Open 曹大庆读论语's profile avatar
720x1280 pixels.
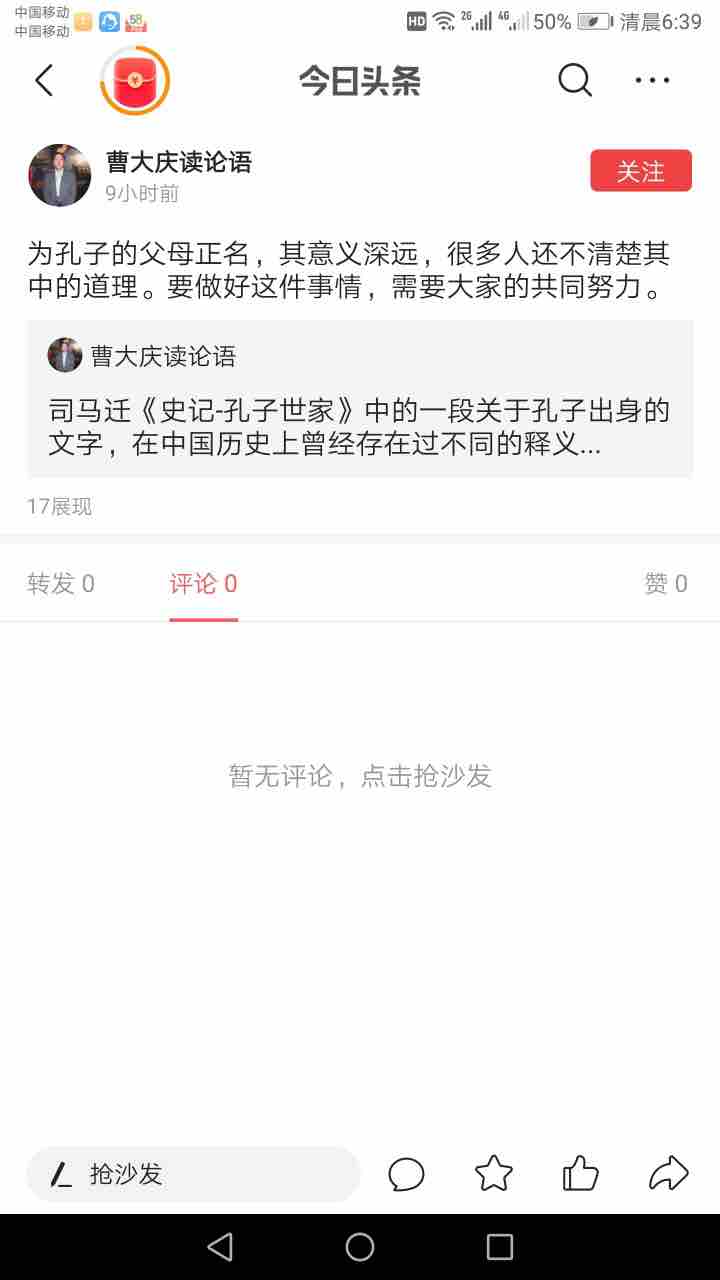pyautogui.click(x=60, y=175)
